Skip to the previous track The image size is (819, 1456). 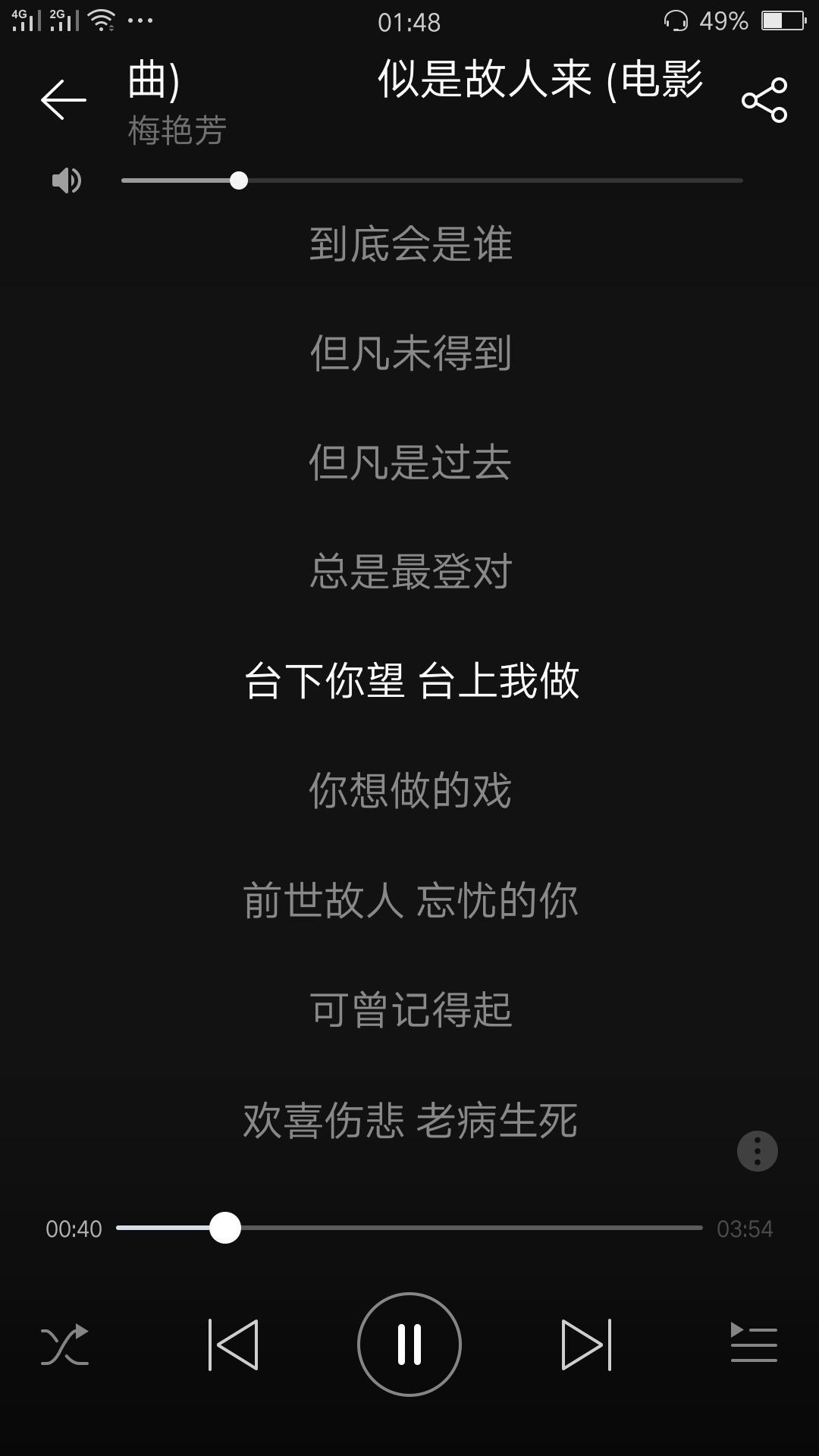234,1345
